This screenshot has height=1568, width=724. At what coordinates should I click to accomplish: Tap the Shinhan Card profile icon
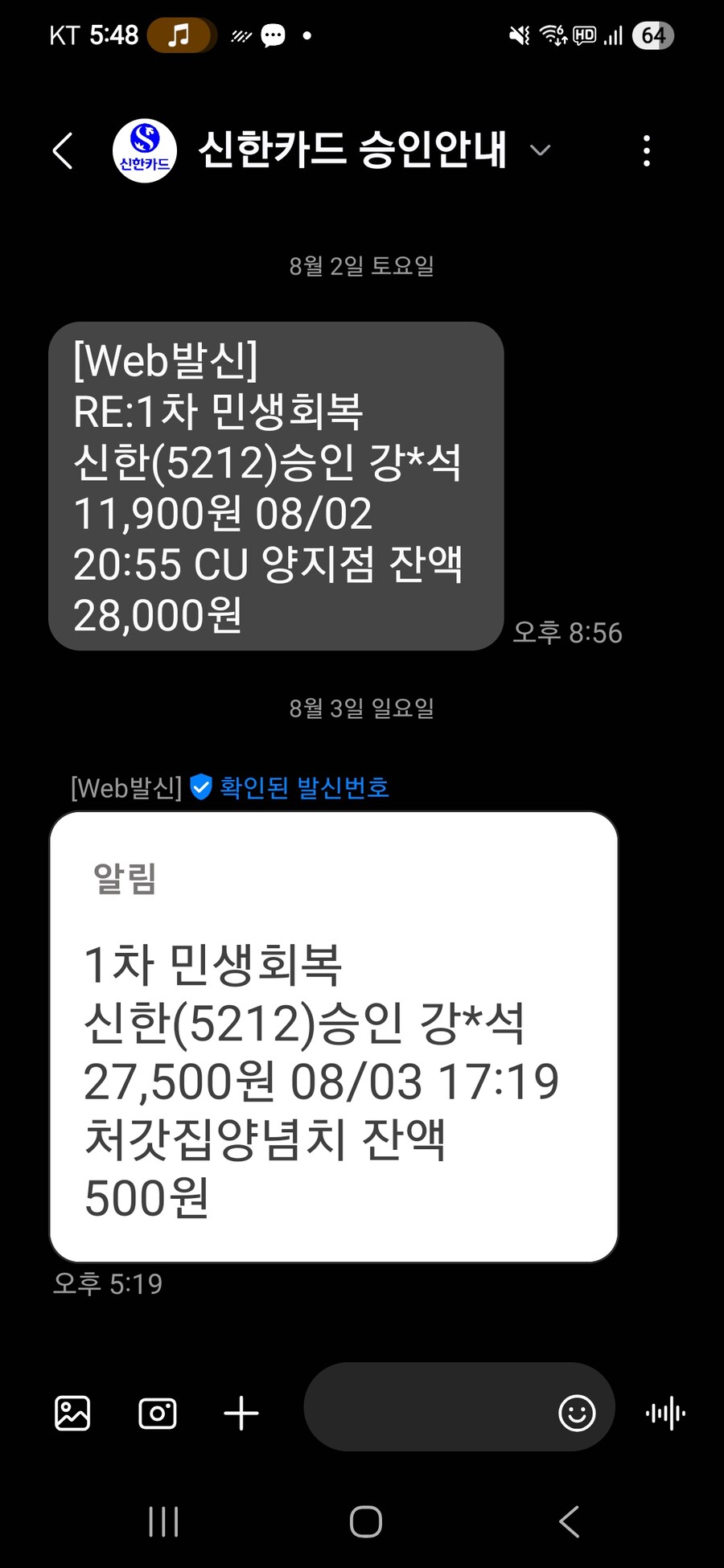pyautogui.click(x=143, y=150)
